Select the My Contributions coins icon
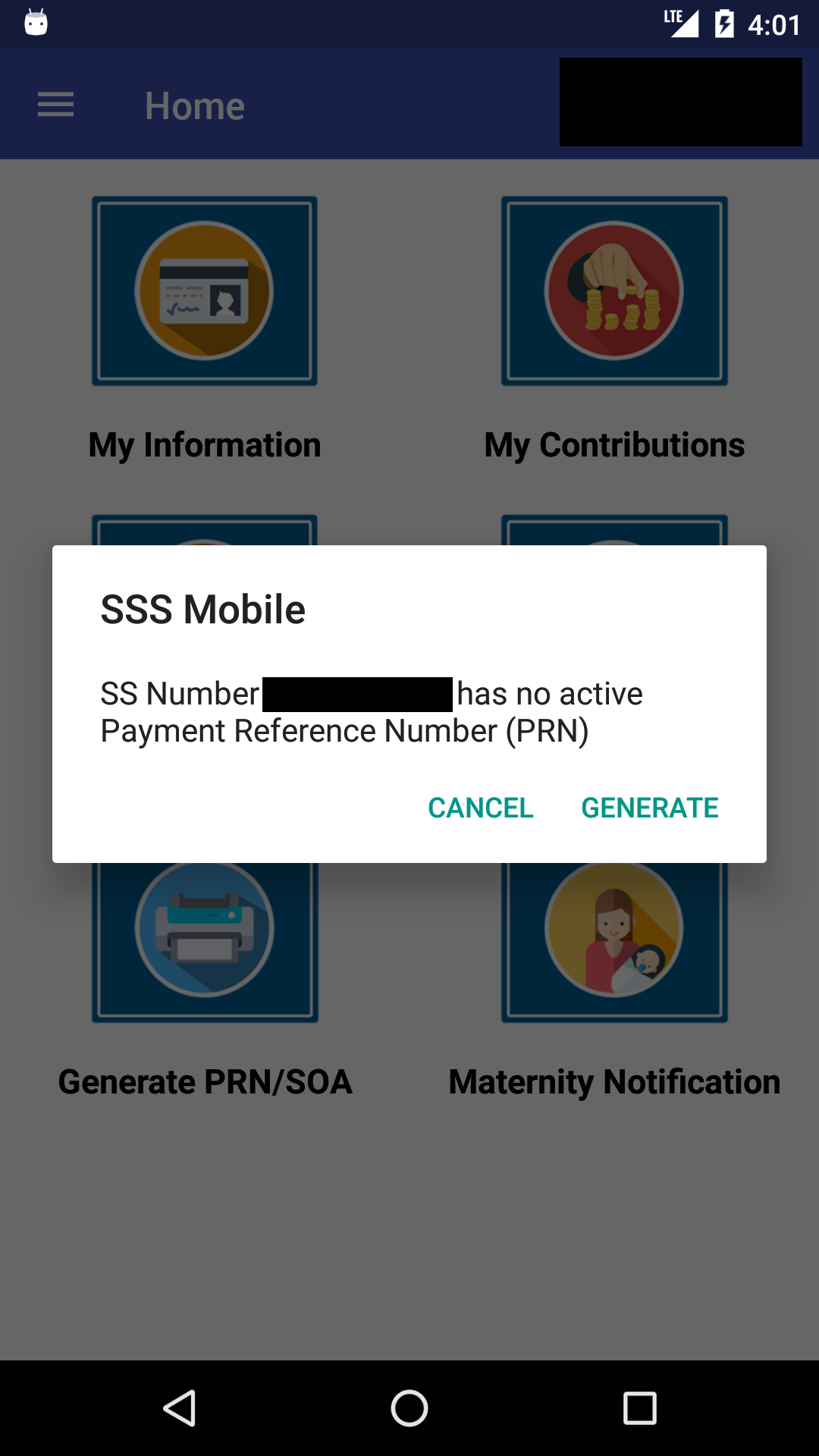This screenshot has width=819, height=1456. [613, 290]
